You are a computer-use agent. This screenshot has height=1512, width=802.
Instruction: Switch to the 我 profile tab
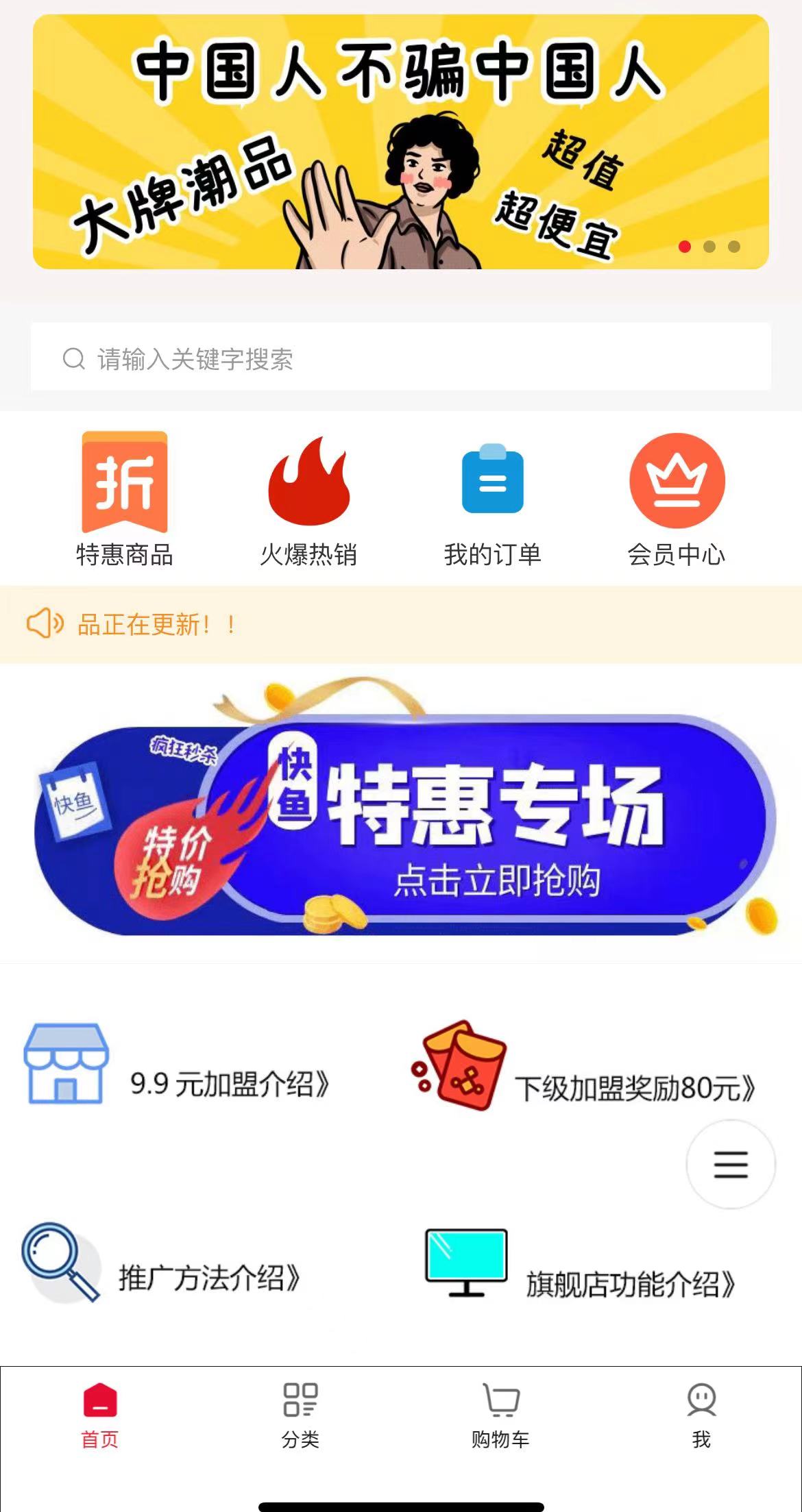coord(701,1415)
